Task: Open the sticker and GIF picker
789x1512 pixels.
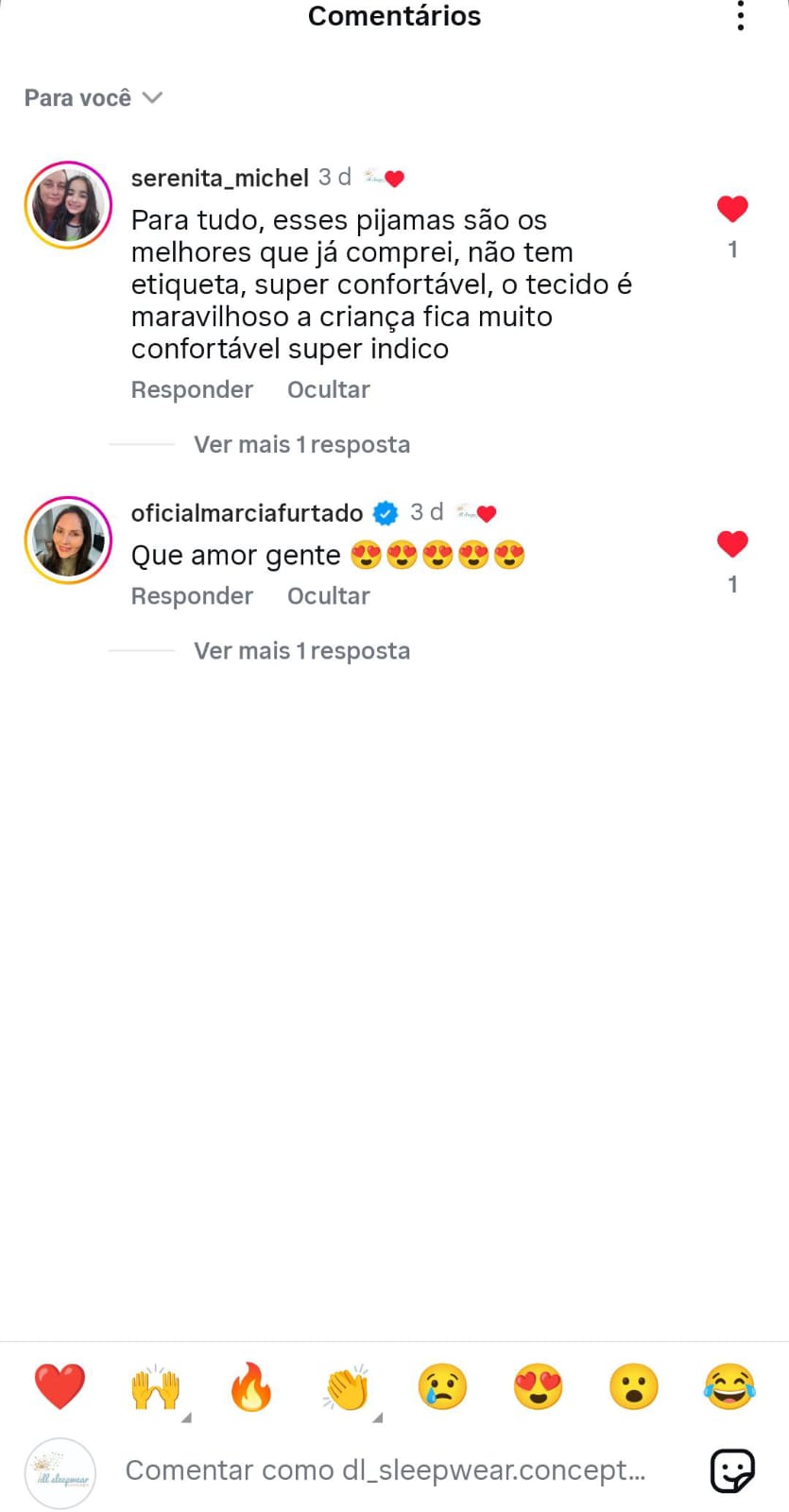Action: (732, 1470)
